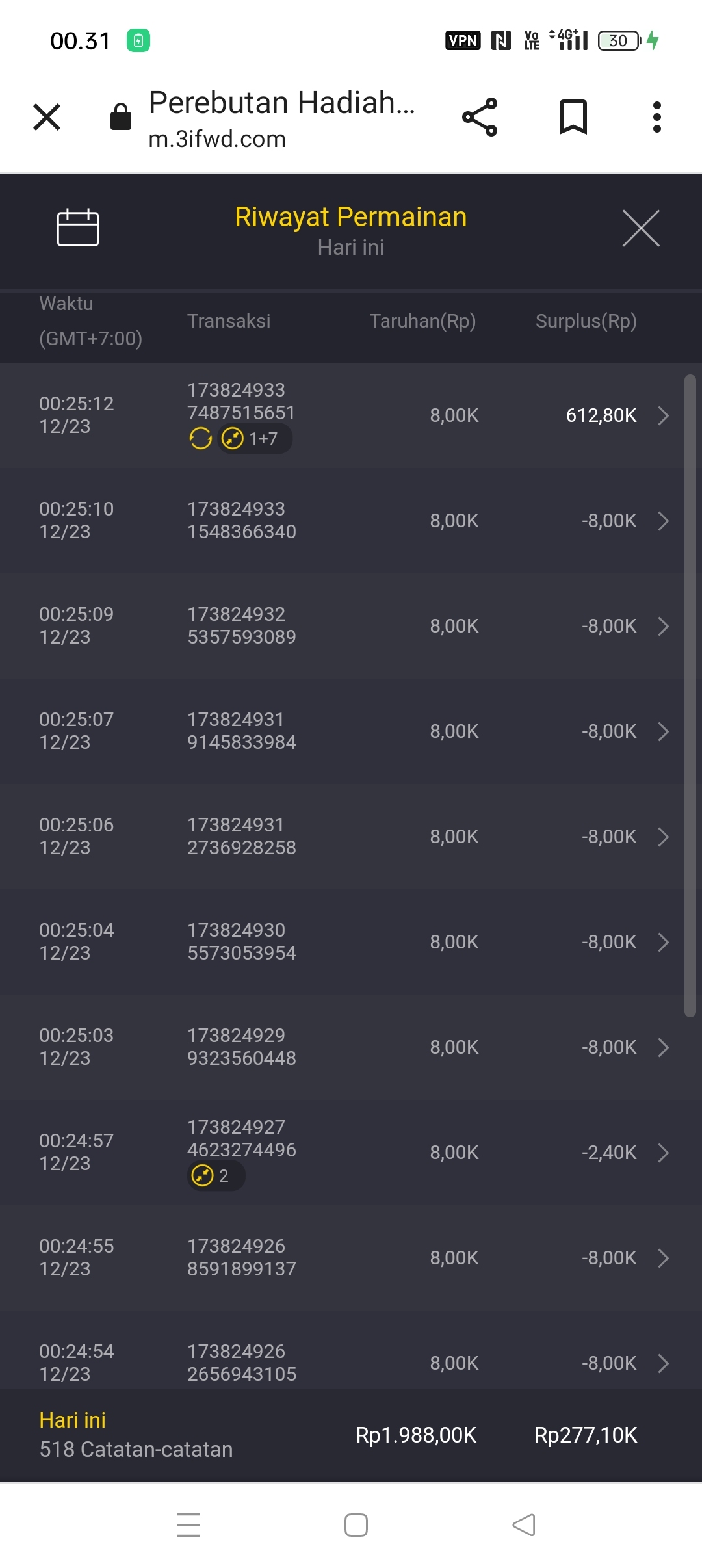The width and height of the screenshot is (702, 1568).
Task: Go to the home screen
Action: pyautogui.click(x=356, y=1524)
